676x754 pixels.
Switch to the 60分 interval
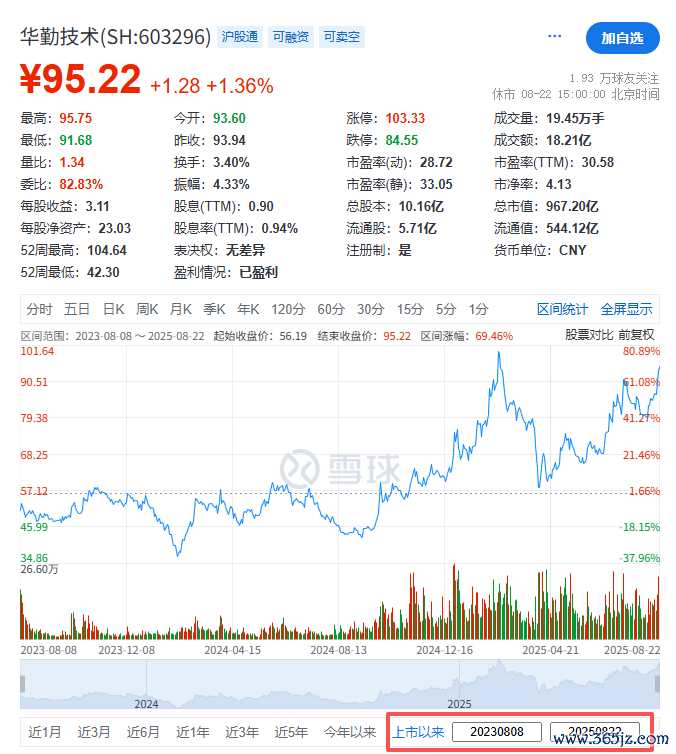coord(331,309)
